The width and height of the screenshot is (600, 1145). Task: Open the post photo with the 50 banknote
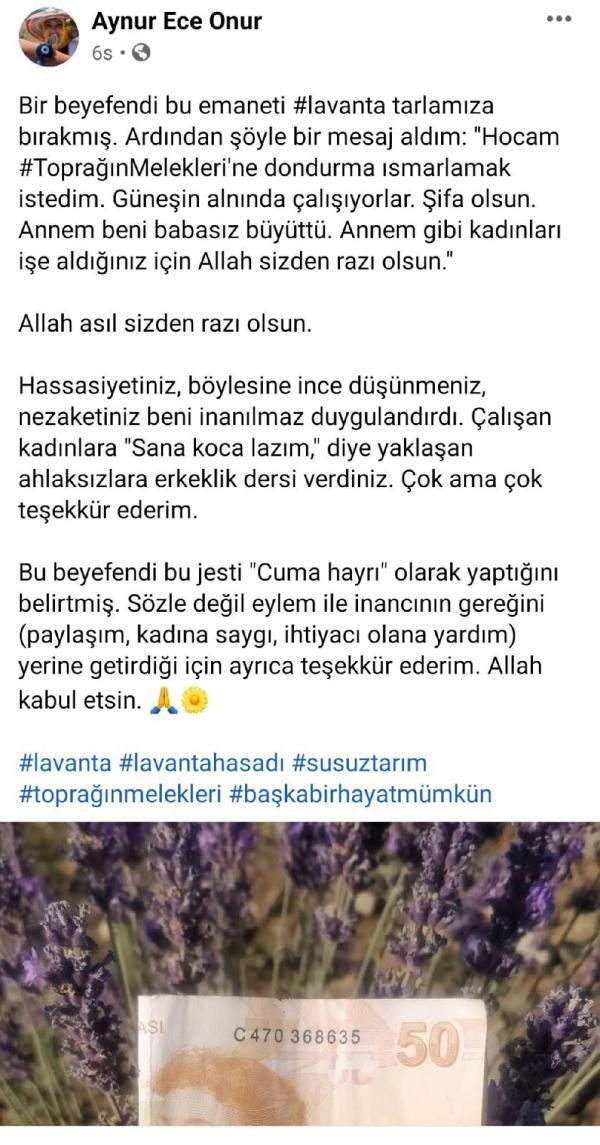(x=300, y=973)
